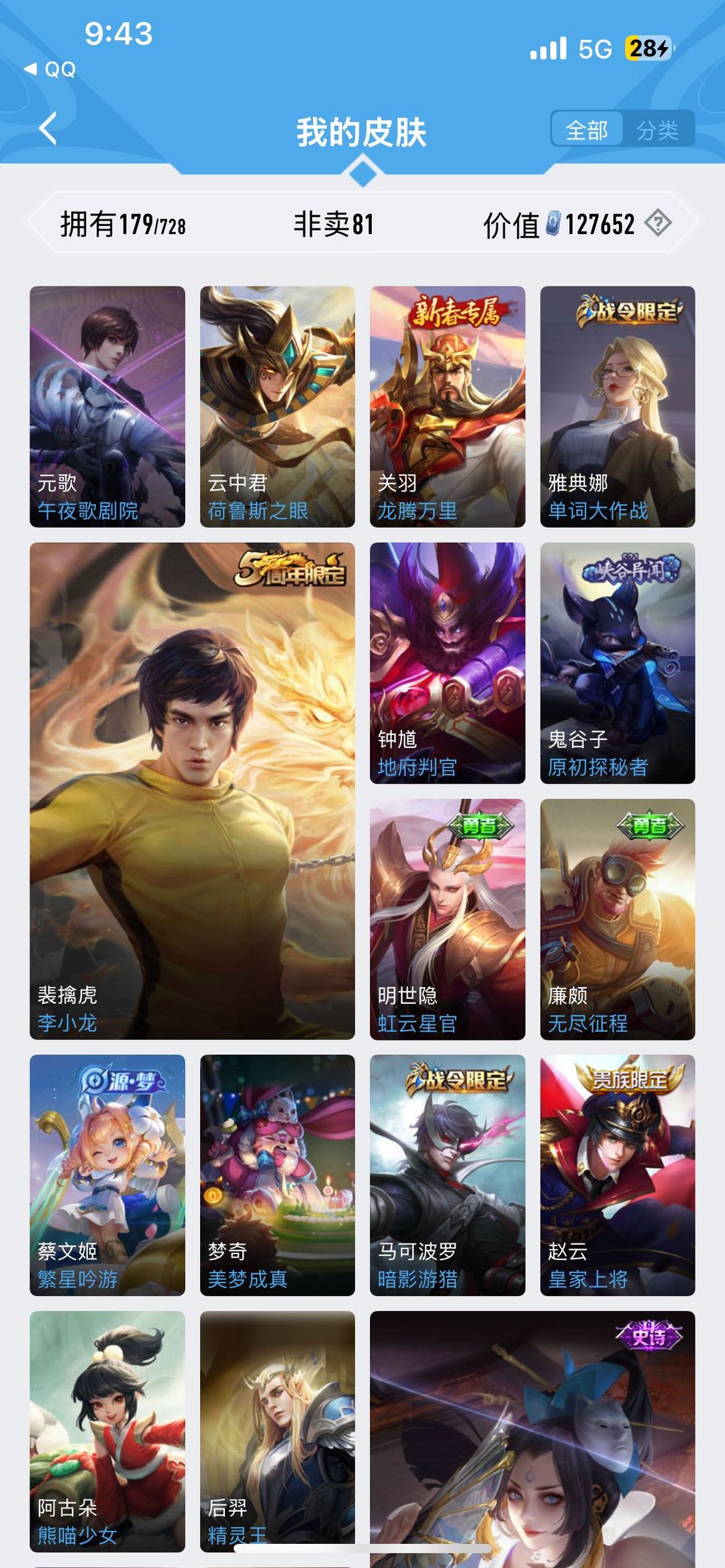
Task: Open 廉颇 无尽征程 skin
Action: [x=617, y=919]
